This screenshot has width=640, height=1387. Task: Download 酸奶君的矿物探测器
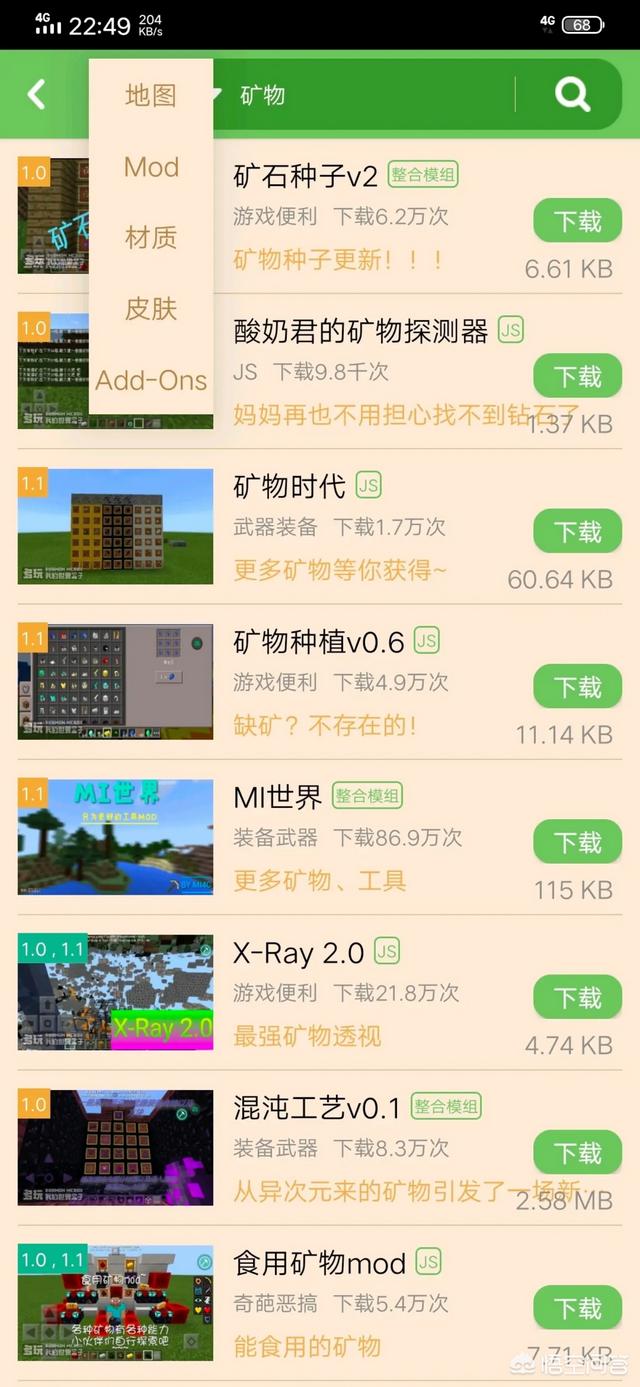(x=578, y=376)
